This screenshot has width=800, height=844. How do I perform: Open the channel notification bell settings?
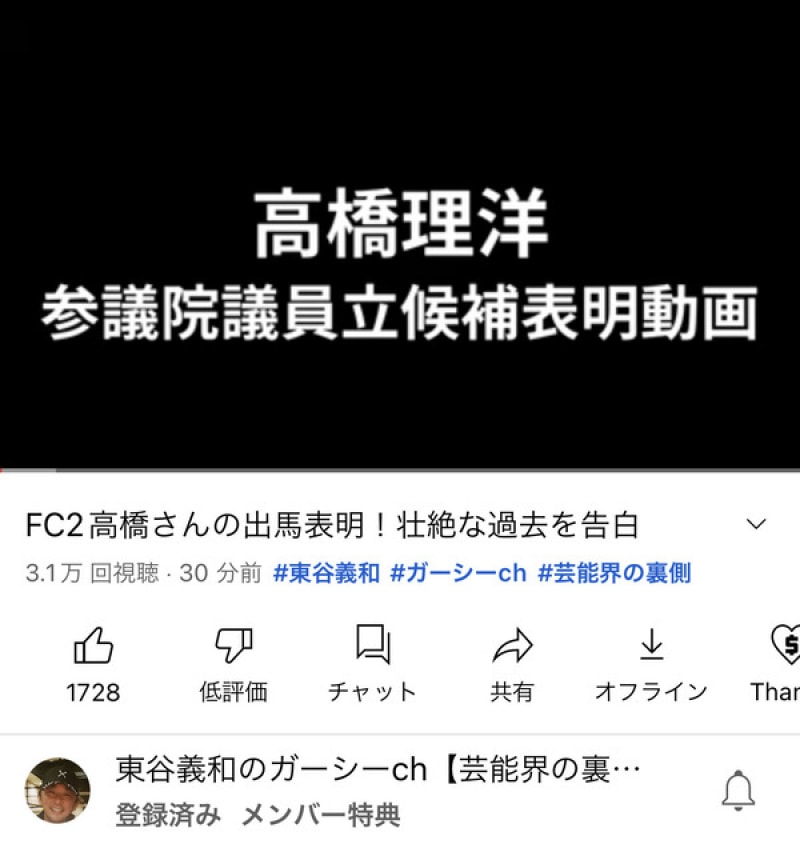(x=738, y=792)
